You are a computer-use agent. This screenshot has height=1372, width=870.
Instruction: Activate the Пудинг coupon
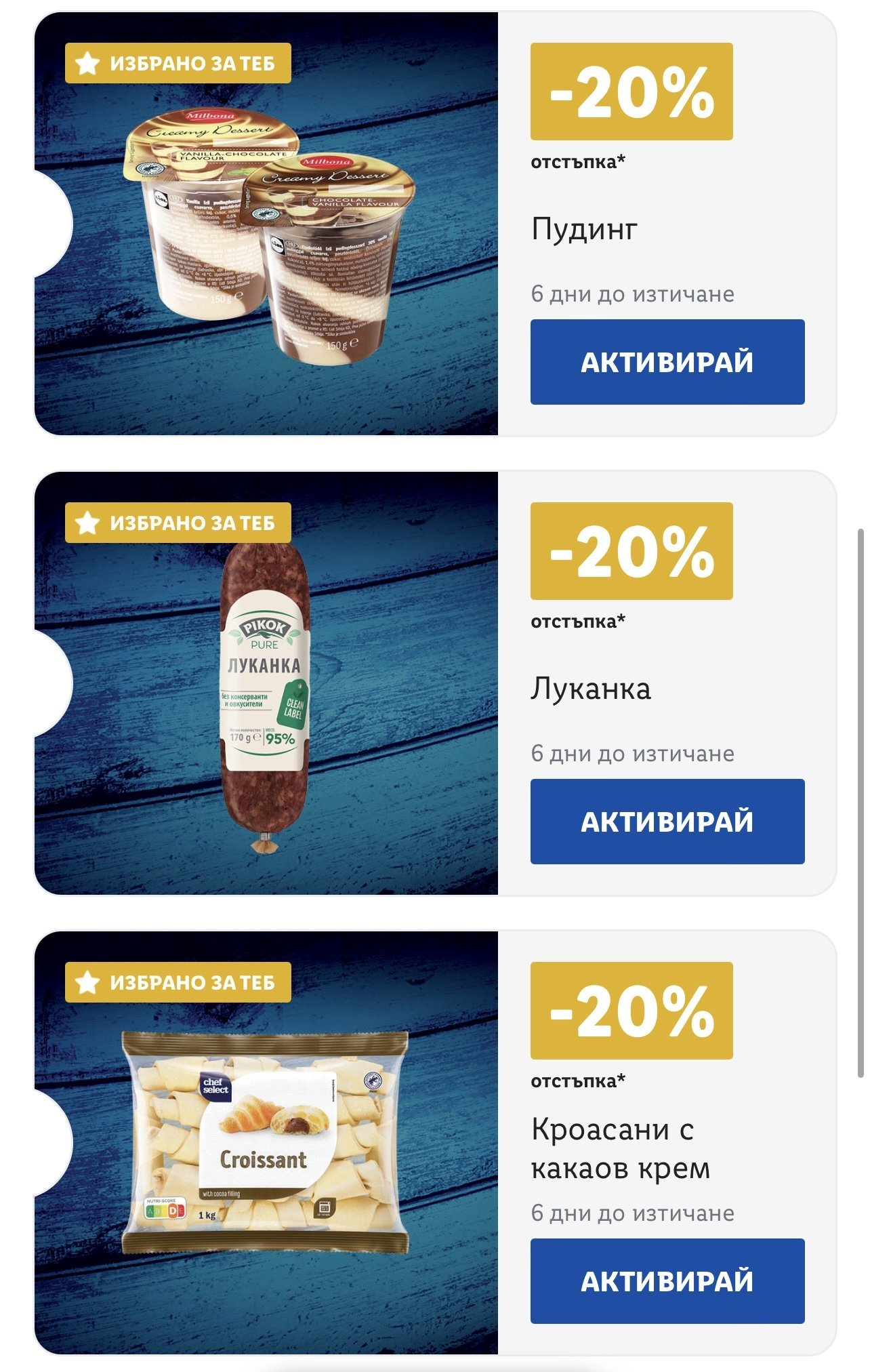667,362
